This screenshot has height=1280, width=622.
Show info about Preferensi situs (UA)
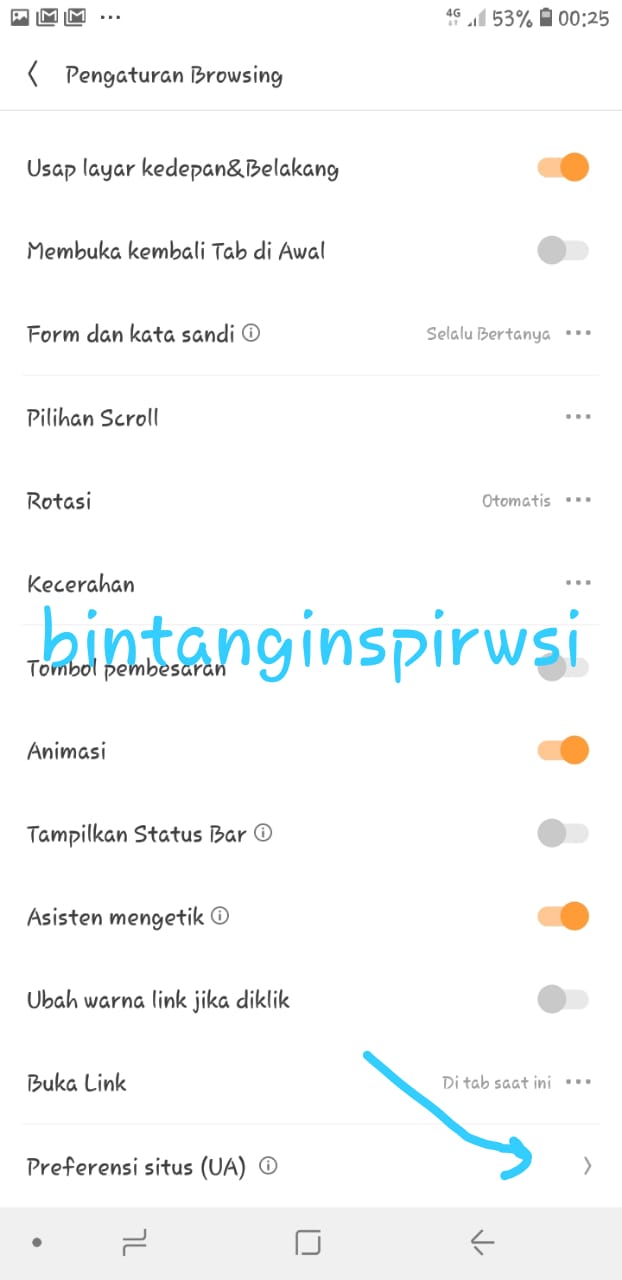pos(268,1165)
